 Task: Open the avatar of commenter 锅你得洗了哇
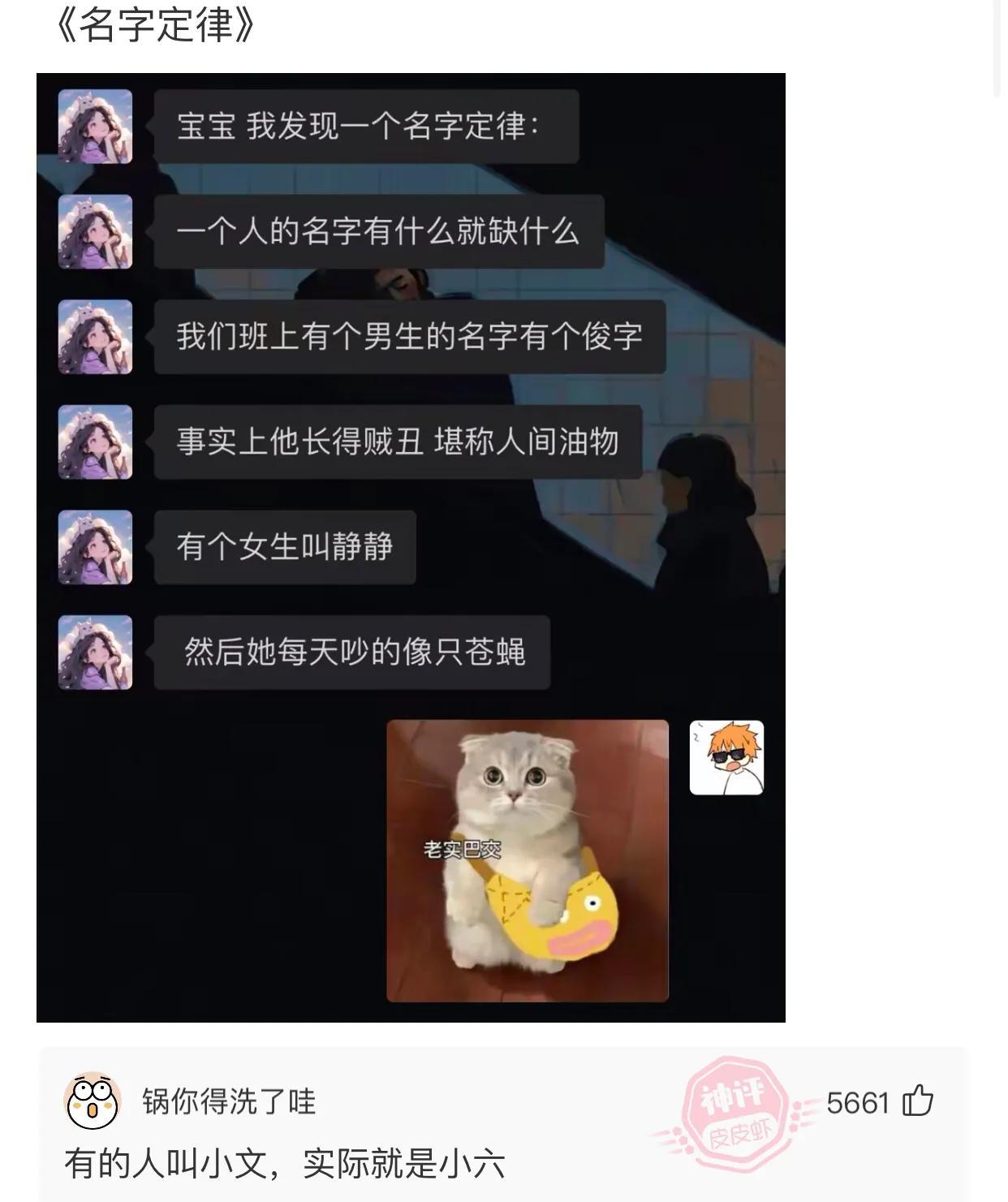(93, 1101)
